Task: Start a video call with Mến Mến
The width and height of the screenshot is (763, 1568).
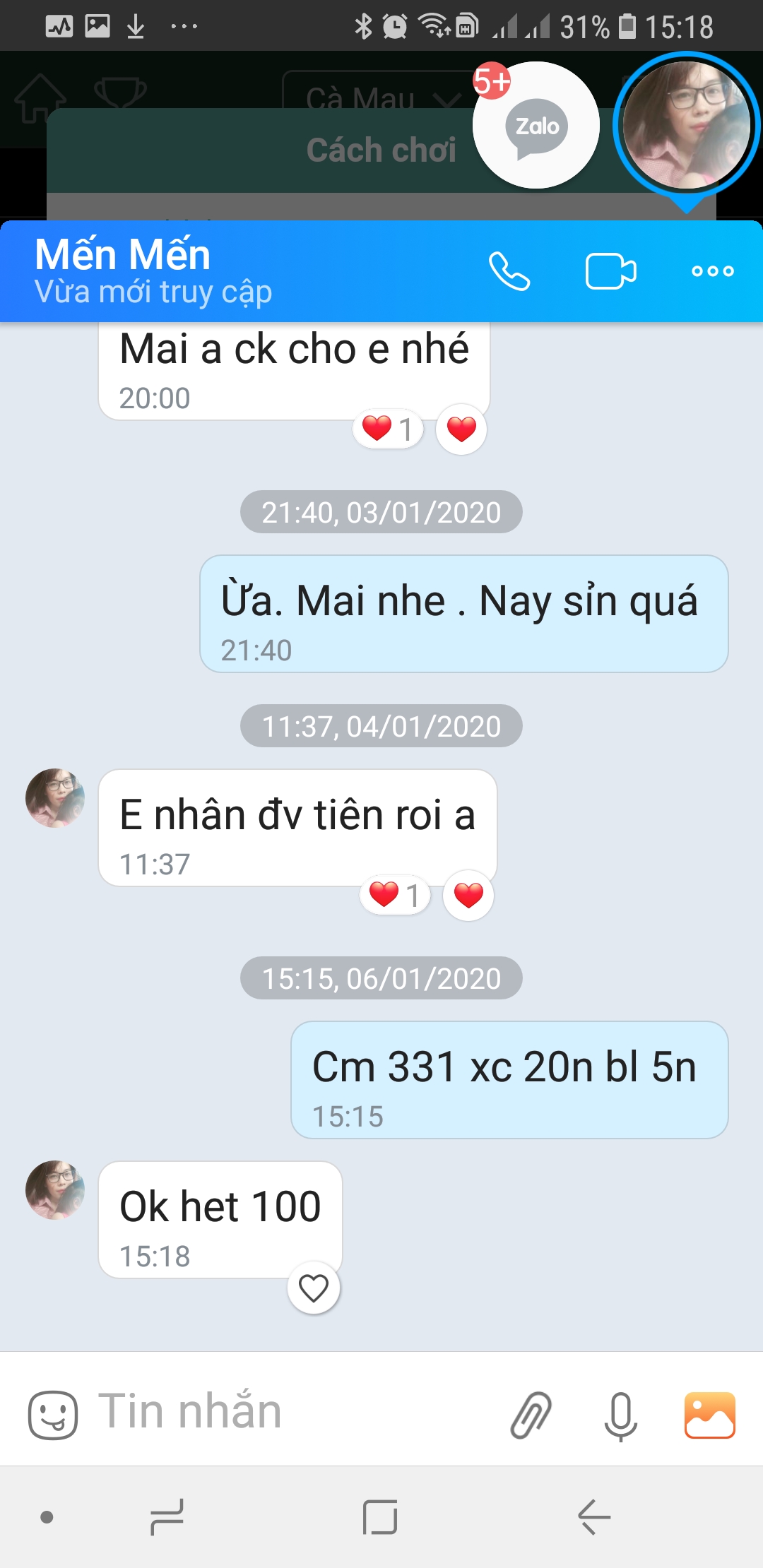Action: [610, 271]
